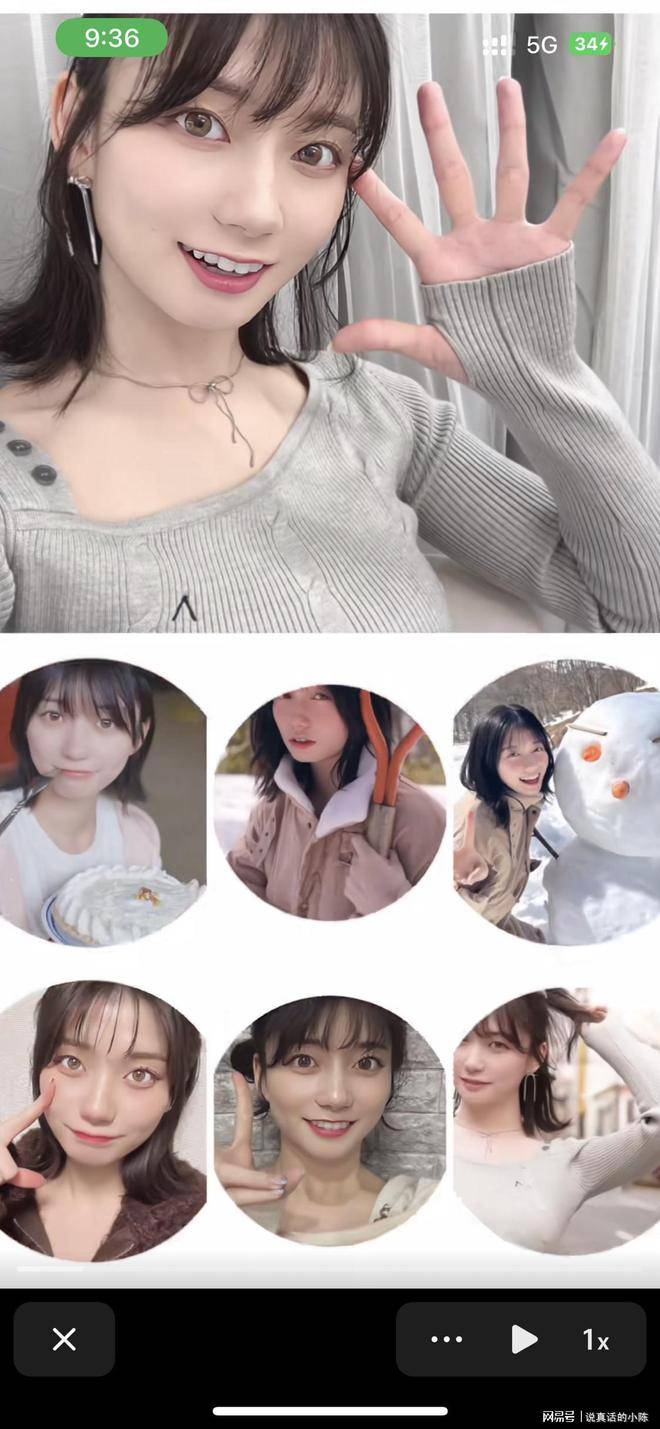Screen dimensions: 660x1429
Task: Change the 1x playback speed
Action: (596, 1340)
